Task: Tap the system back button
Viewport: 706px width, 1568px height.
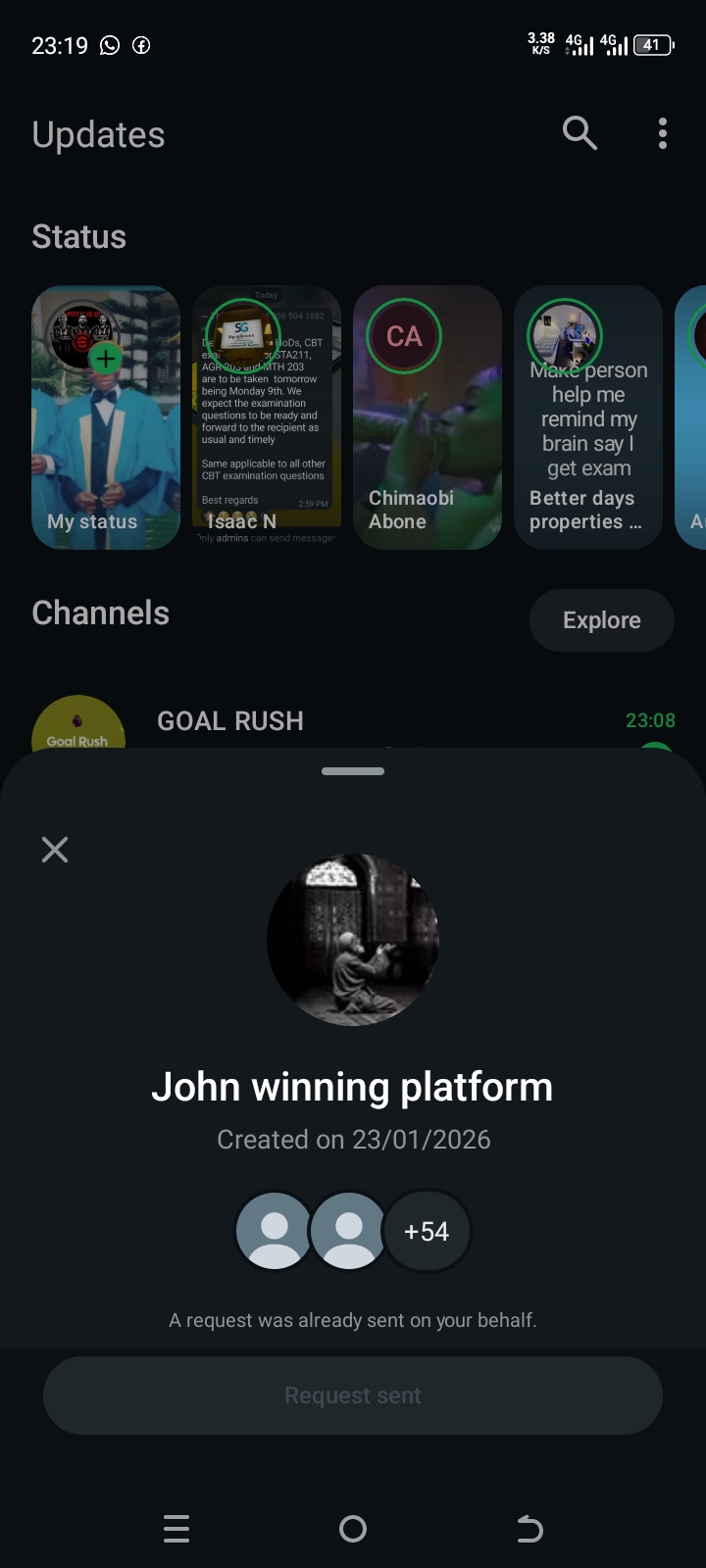Action: tap(529, 1529)
